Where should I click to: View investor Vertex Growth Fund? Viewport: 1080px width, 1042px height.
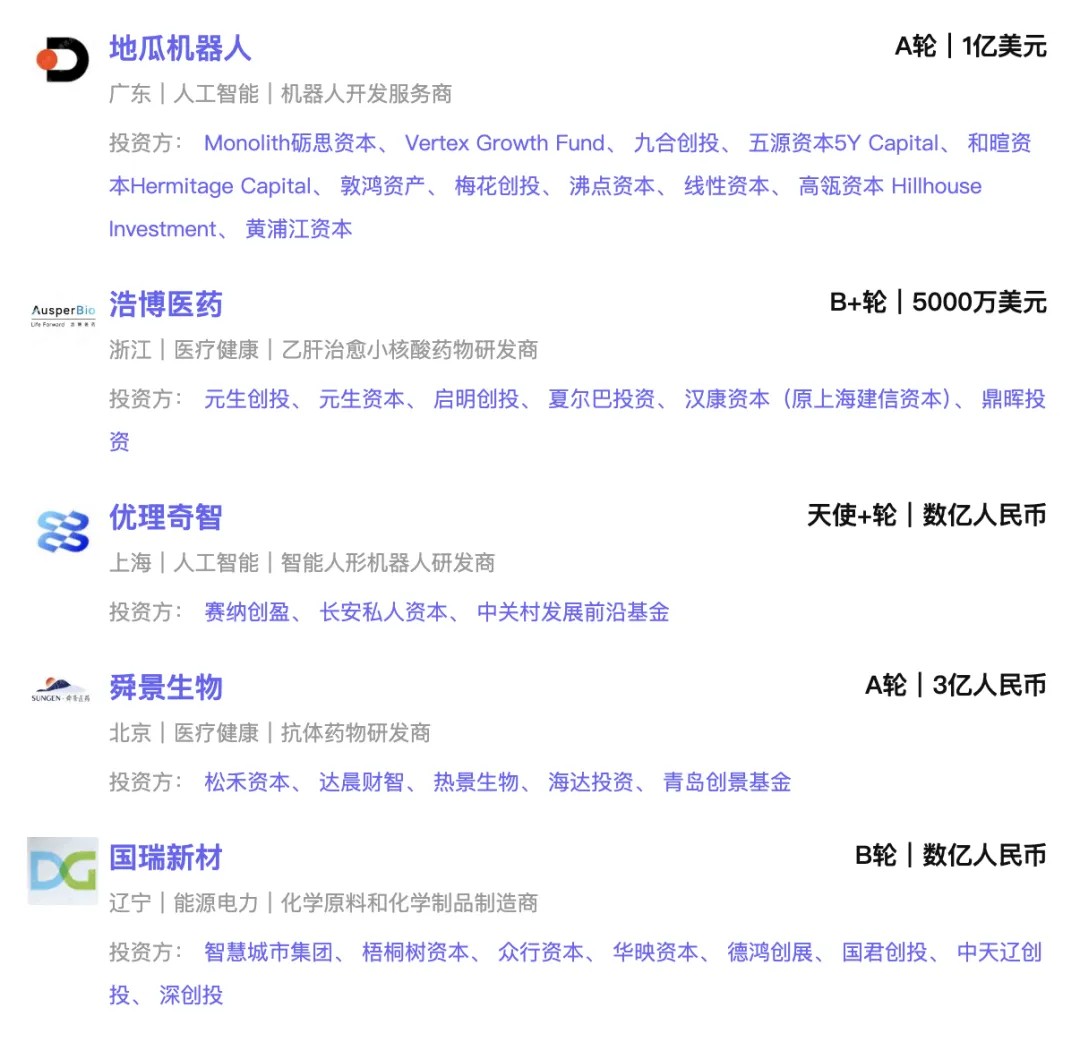coord(504,143)
